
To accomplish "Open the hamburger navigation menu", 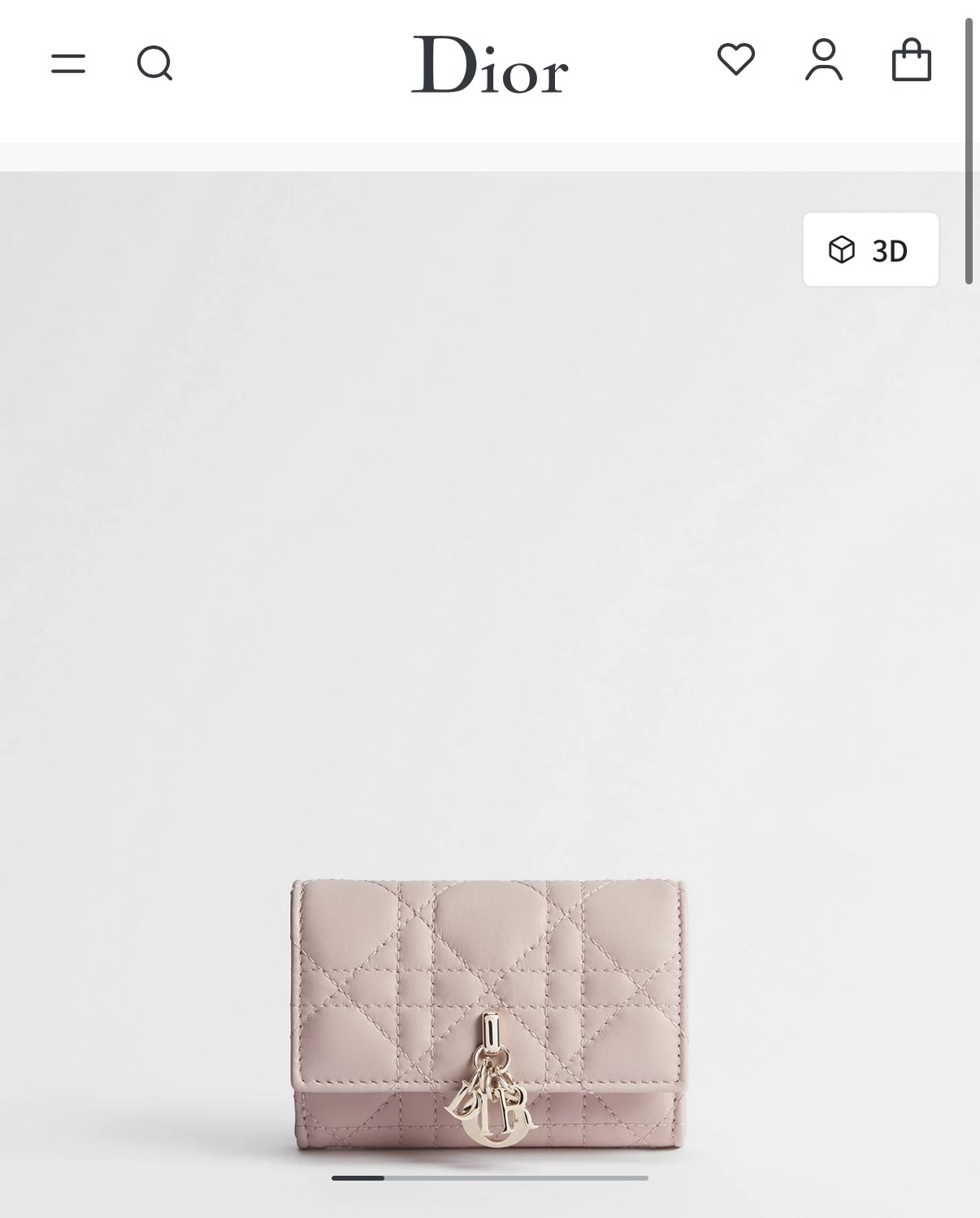I will [x=68, y=63].
